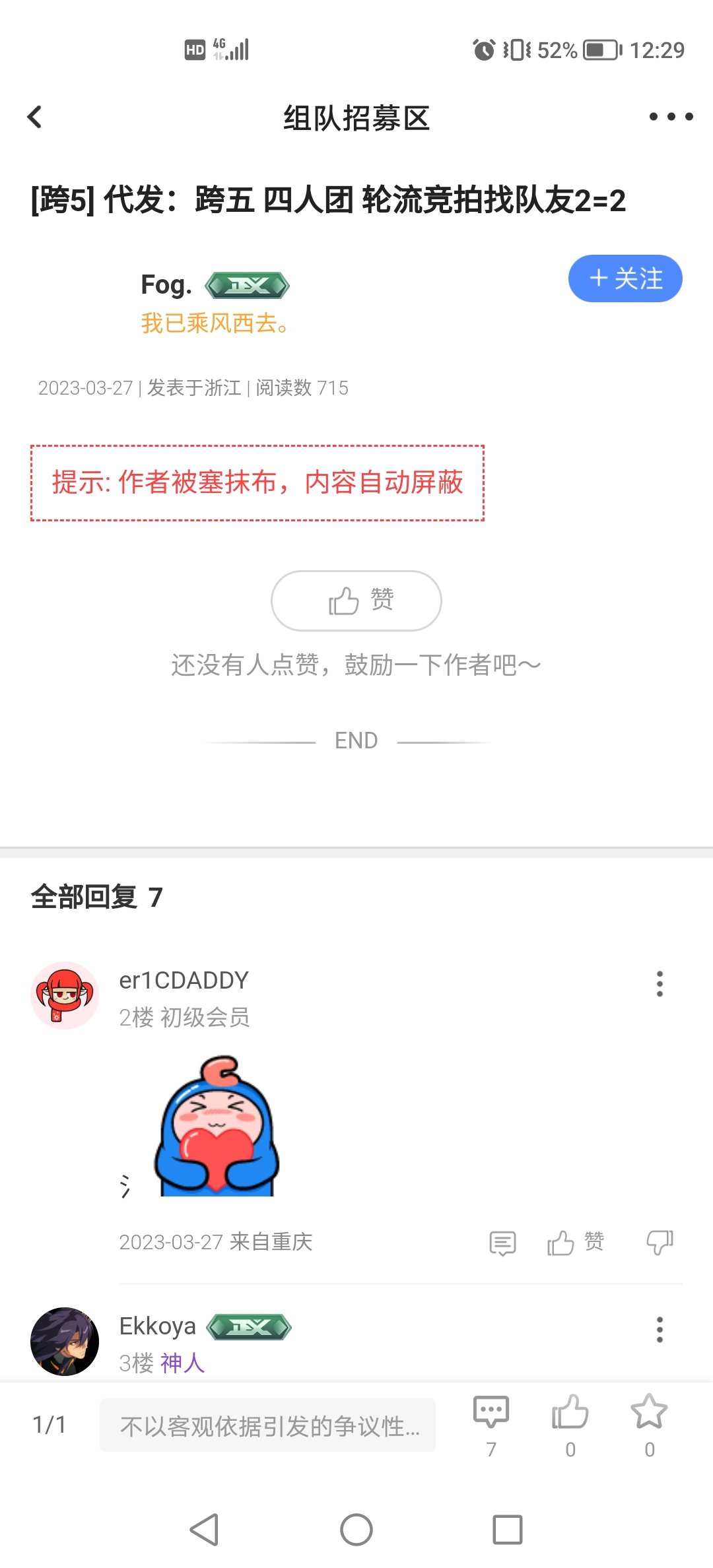Open Fog.'s author profile
The height and width of the screenshot is (1568, 713).
pos(166,285)
